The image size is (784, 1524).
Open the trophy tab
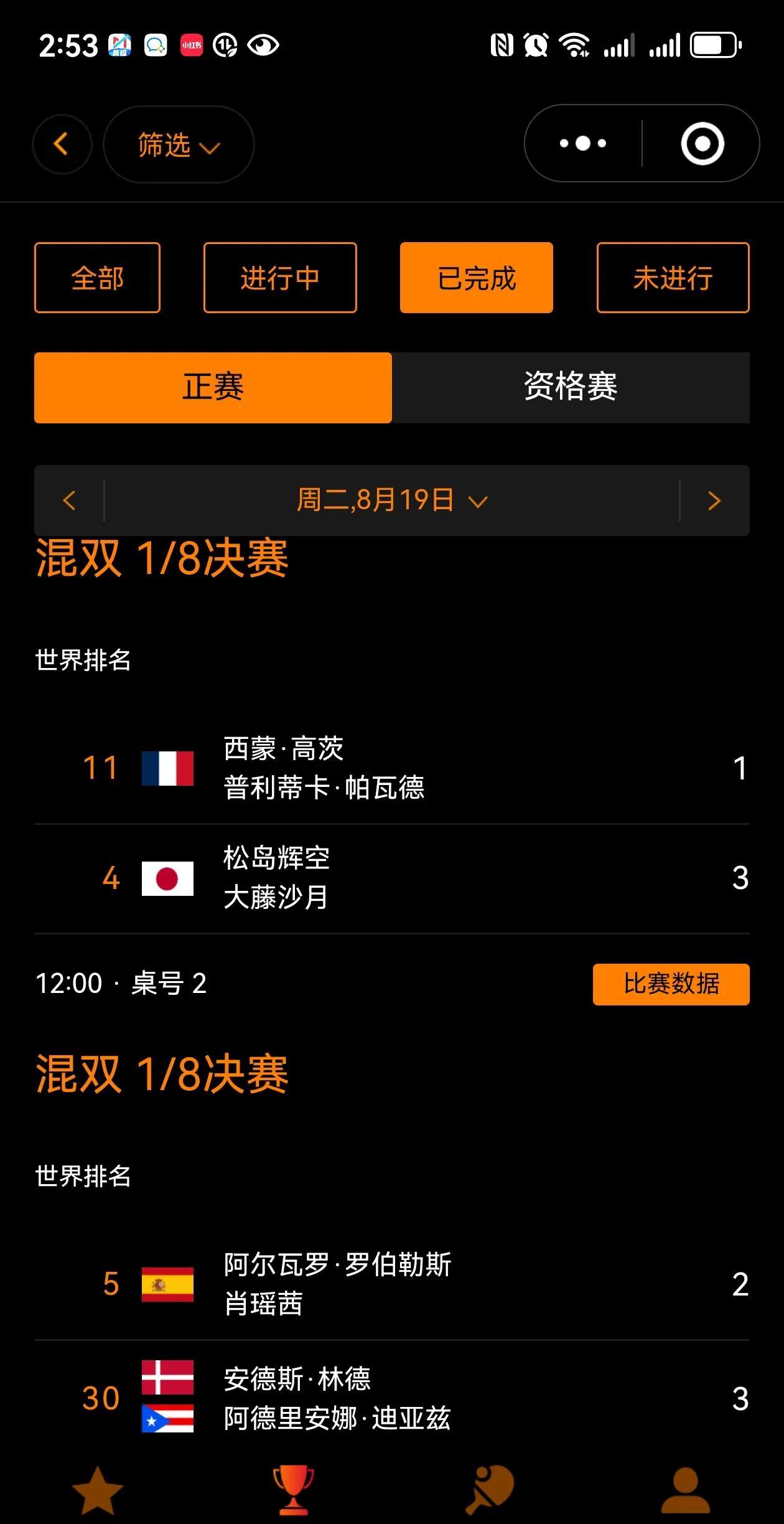coord(293,1490)
